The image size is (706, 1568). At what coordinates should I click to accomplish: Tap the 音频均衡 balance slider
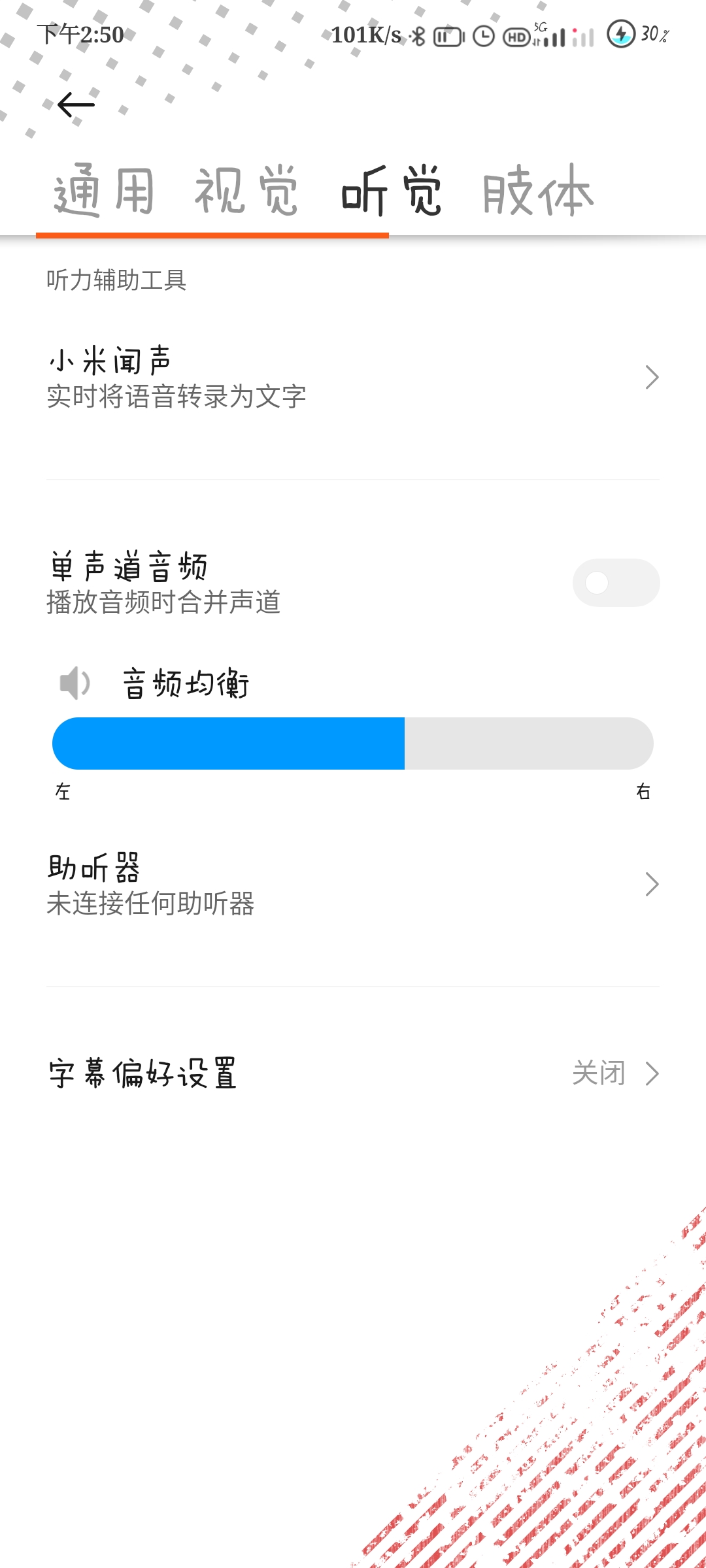(x=353, y=743)
